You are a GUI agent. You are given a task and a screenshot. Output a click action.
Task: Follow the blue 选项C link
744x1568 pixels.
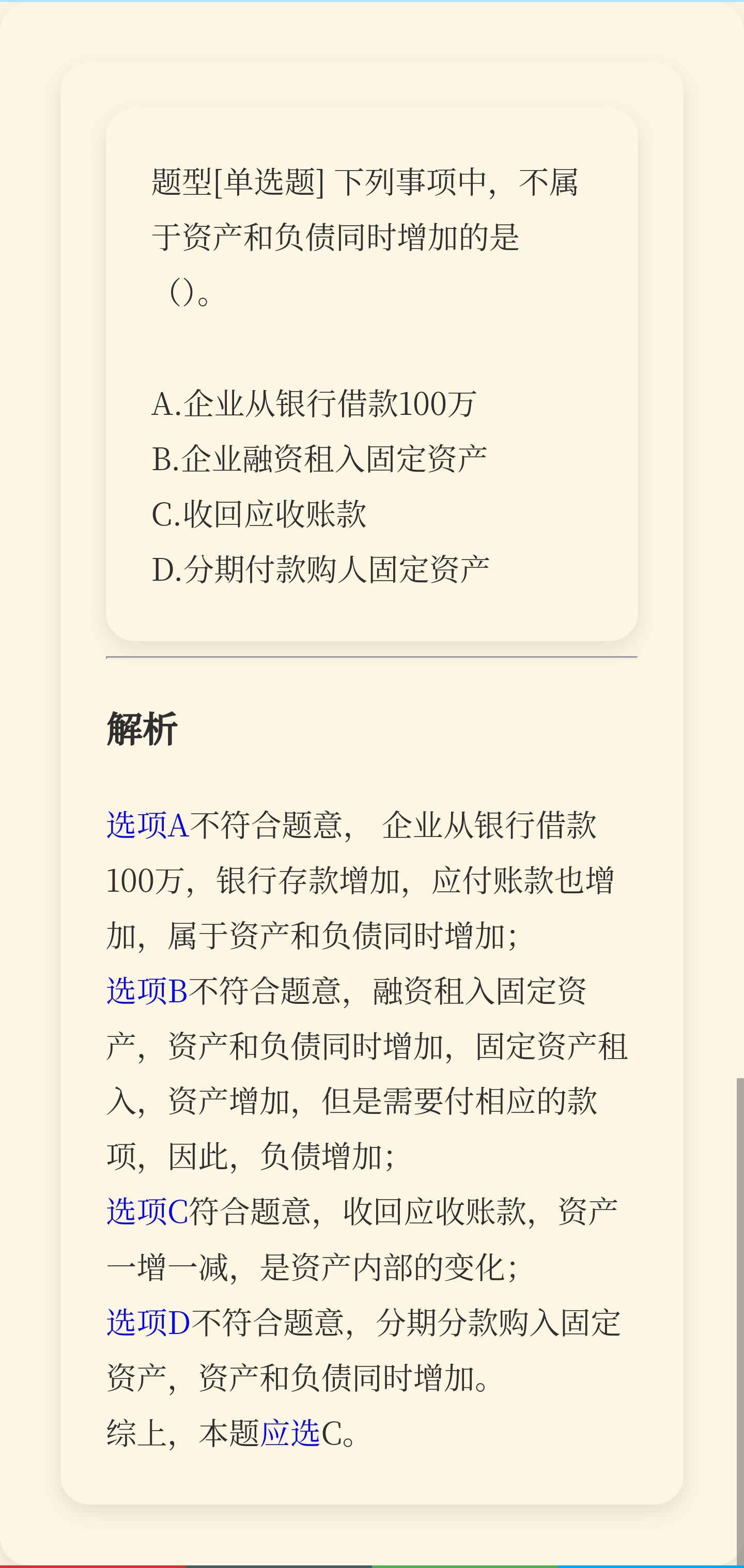pyautogui.click(x=147, y=1212)
